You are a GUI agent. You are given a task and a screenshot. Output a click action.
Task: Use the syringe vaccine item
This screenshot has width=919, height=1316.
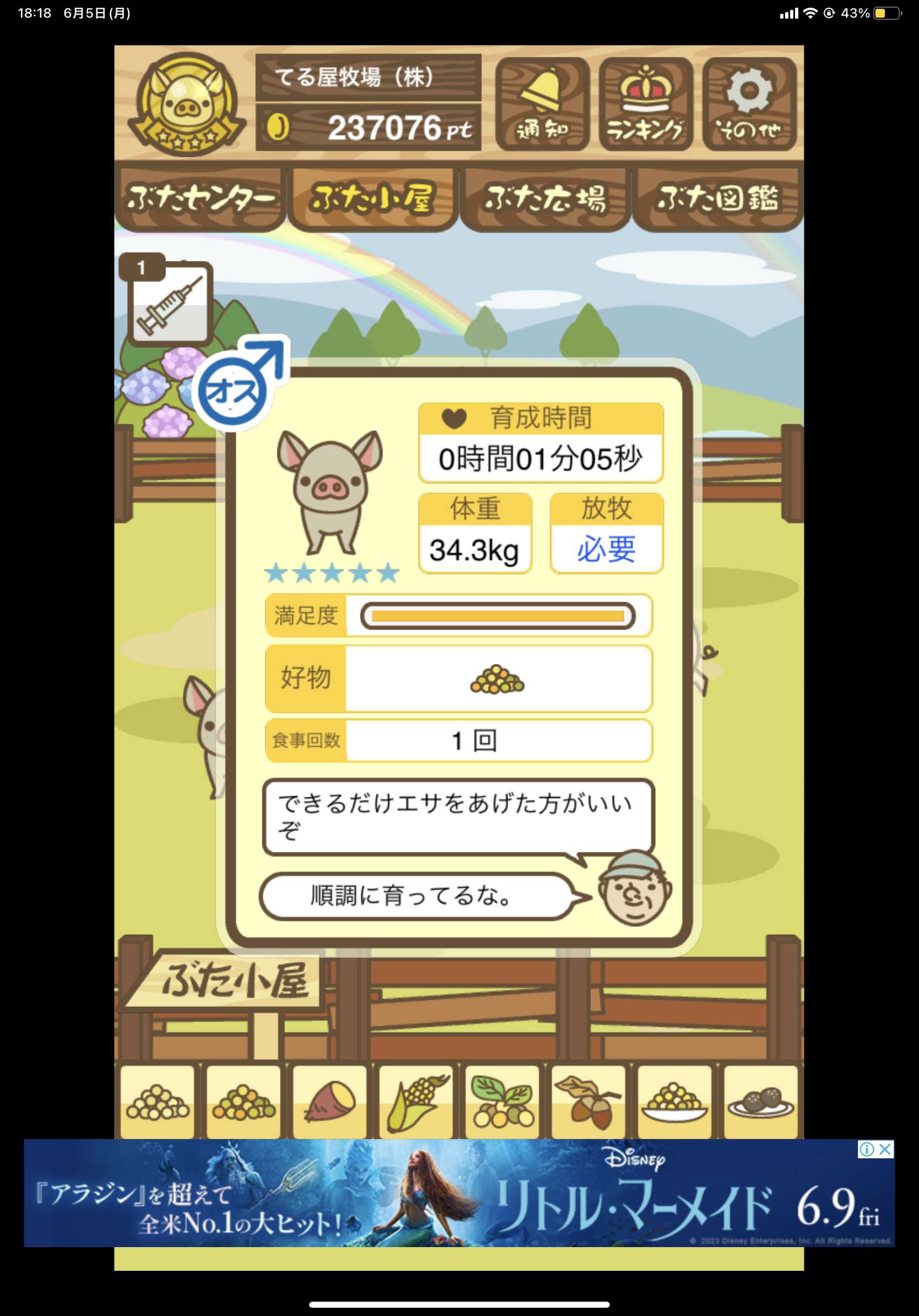170,304
